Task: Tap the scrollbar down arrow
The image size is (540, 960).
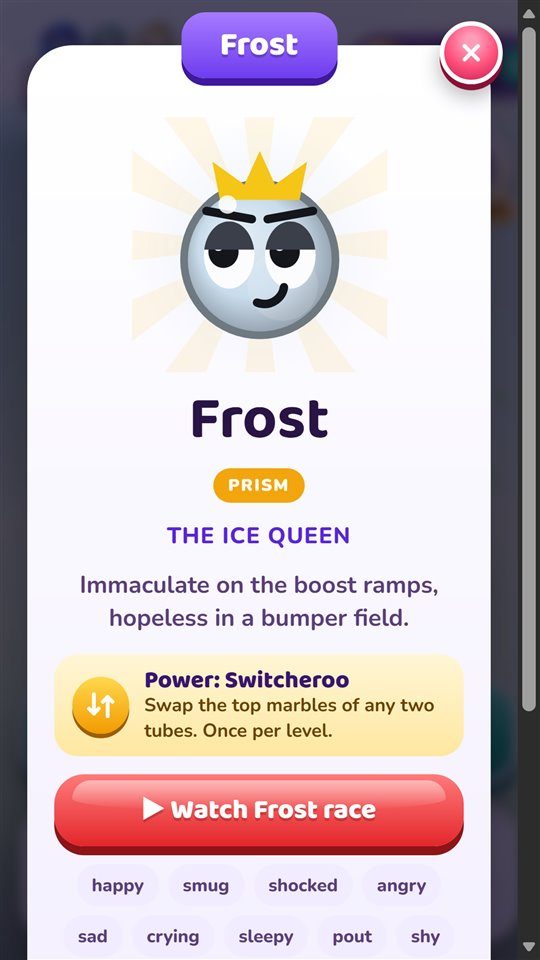Action: pos(528,946)
